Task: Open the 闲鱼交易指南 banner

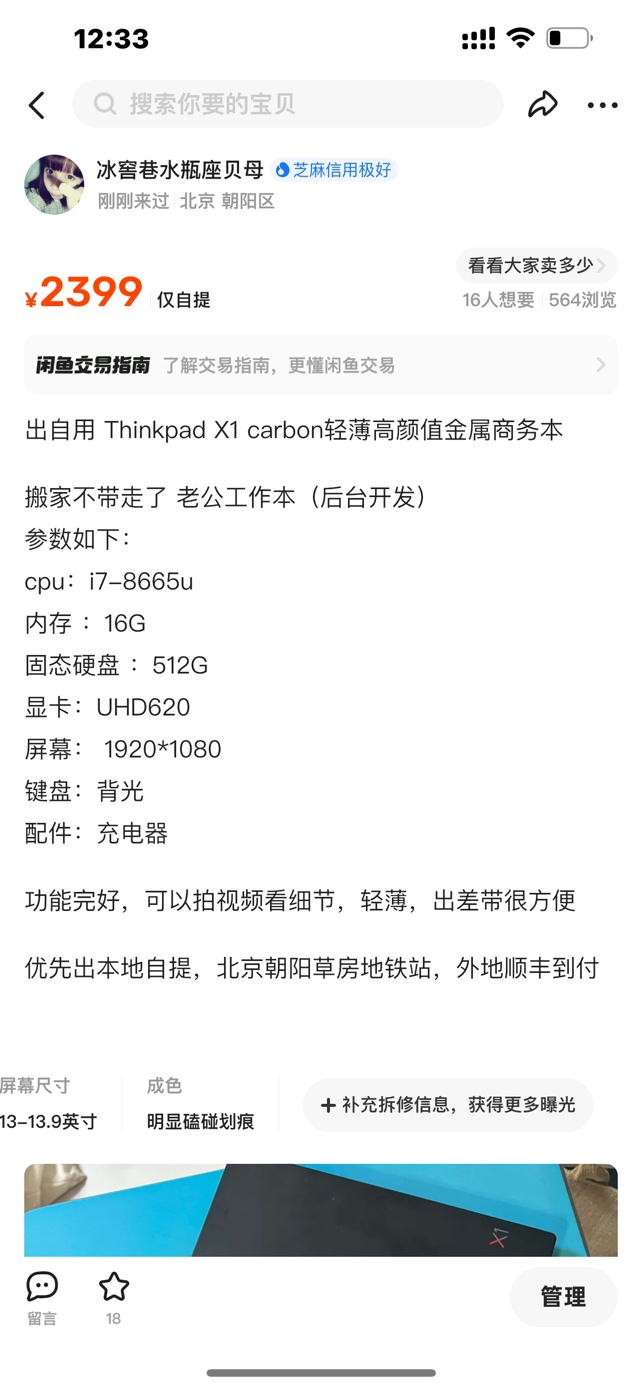Action: tap(321, 365)
